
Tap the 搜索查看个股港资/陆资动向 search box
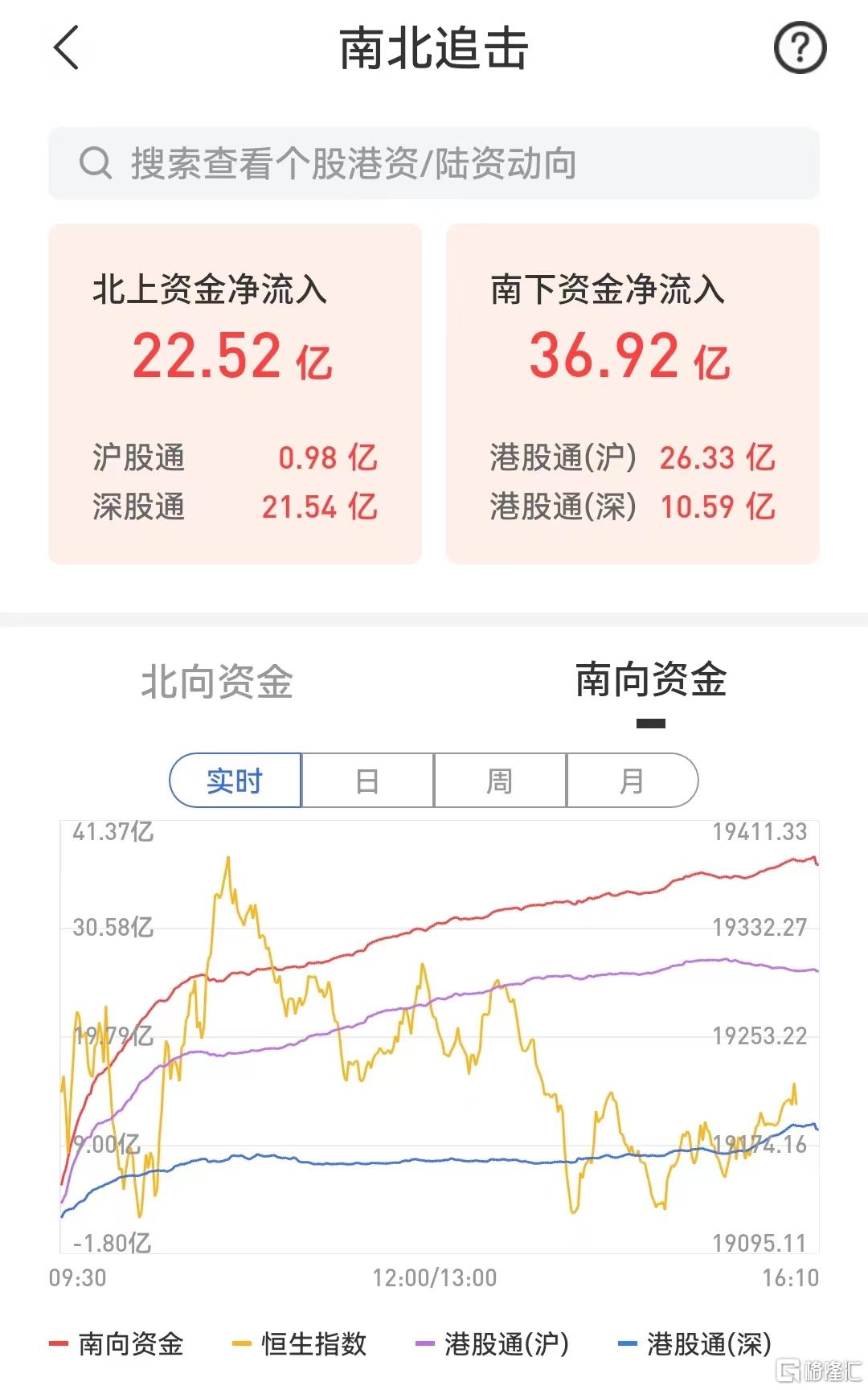click(x=434, y=164)
